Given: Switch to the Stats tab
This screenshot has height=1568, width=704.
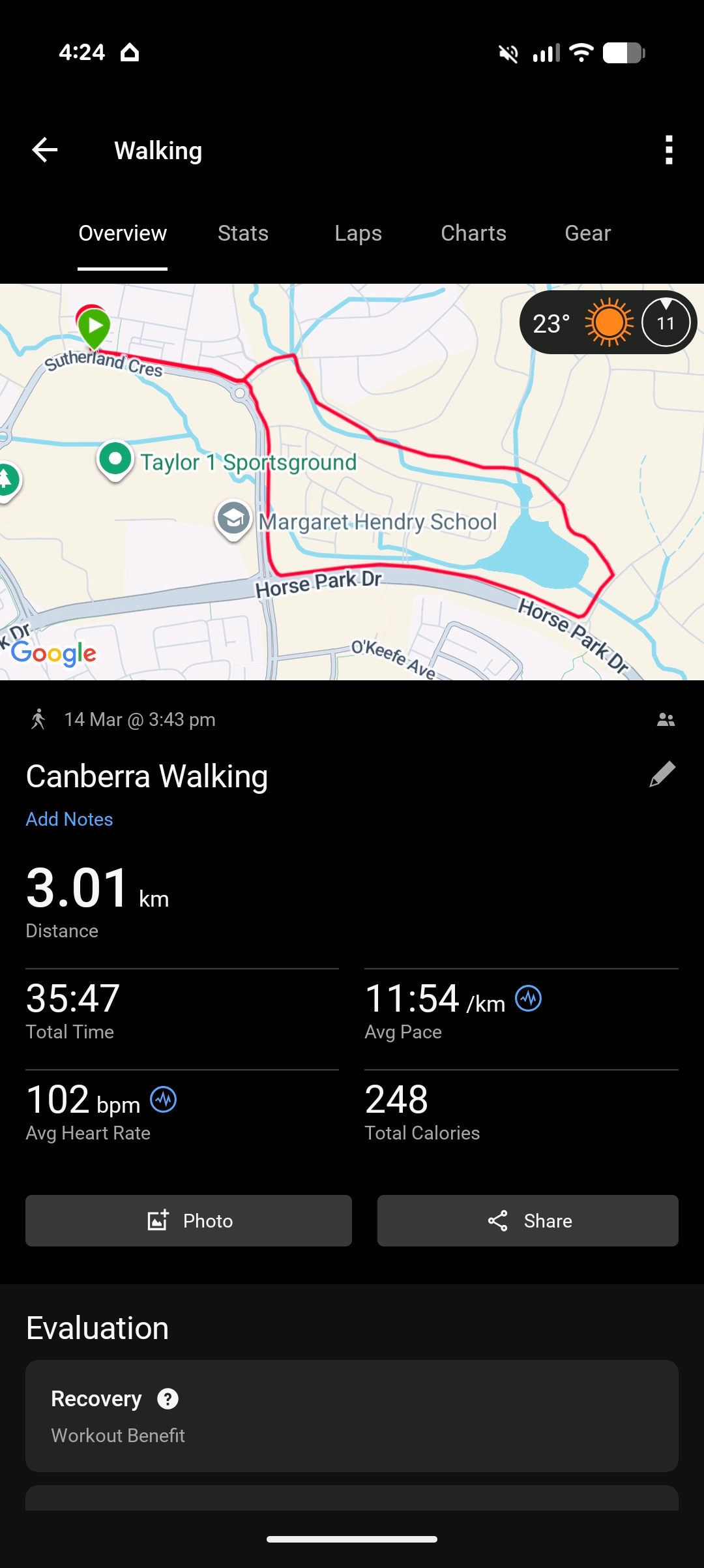Looking at the screenshot, I should (243, 234).
